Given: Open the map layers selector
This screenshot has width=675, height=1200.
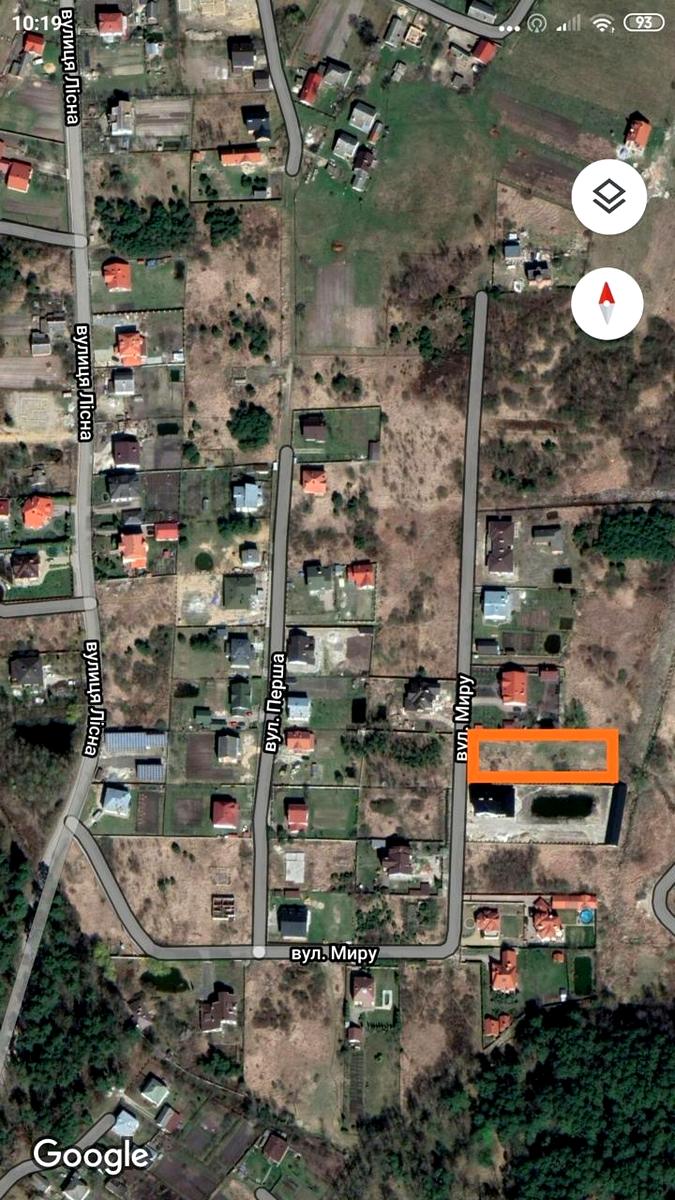Looking at the screenshot, I should click(608, 197).
